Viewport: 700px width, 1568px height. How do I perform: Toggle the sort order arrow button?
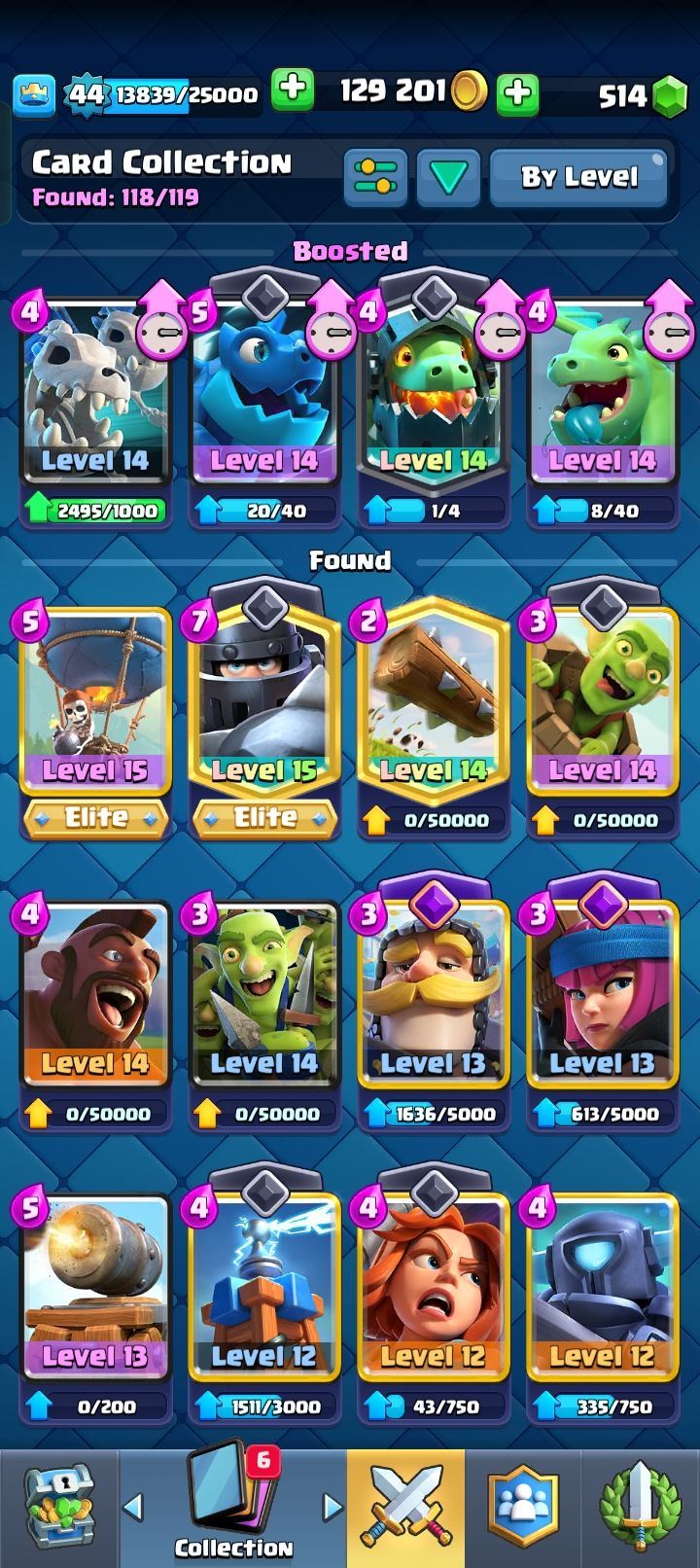coord(448,177)
